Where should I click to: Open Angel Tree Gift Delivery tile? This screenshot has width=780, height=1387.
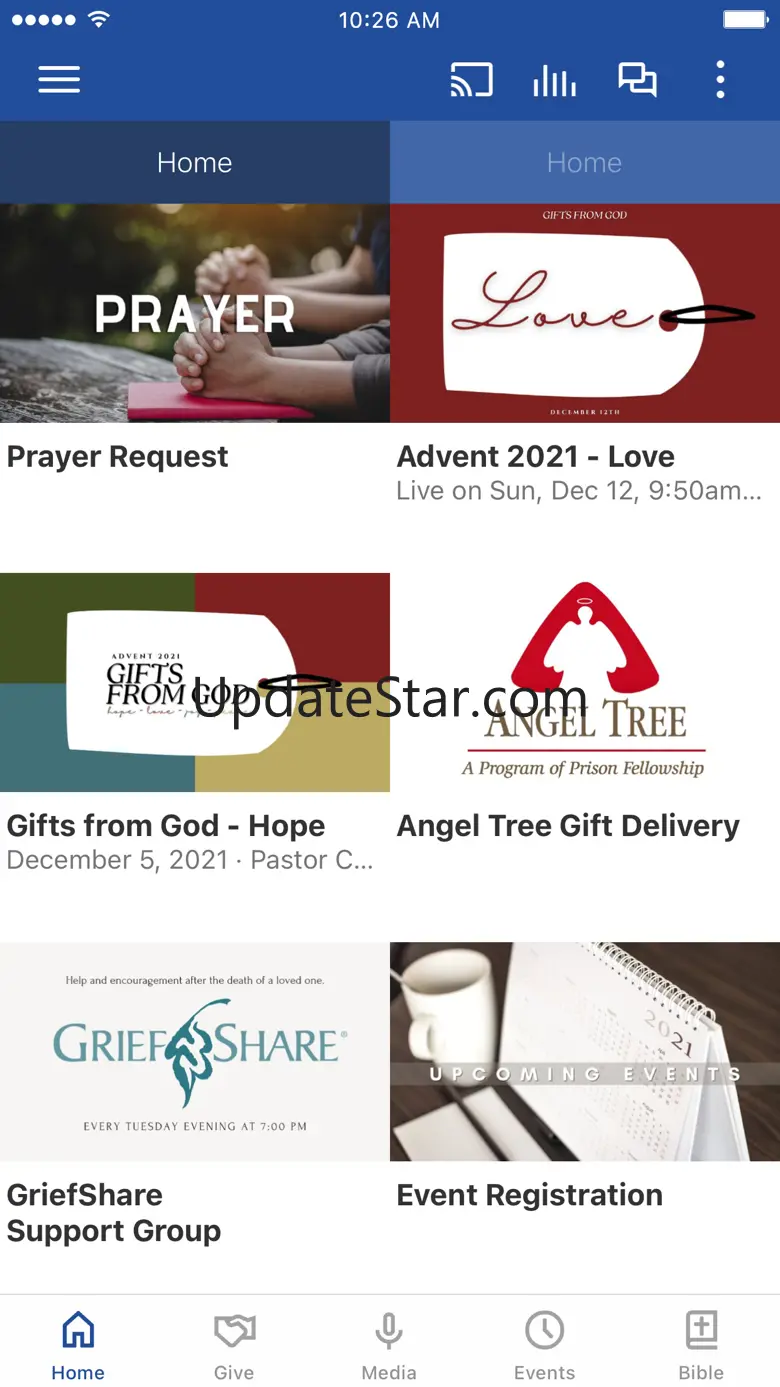click(585, 708)
